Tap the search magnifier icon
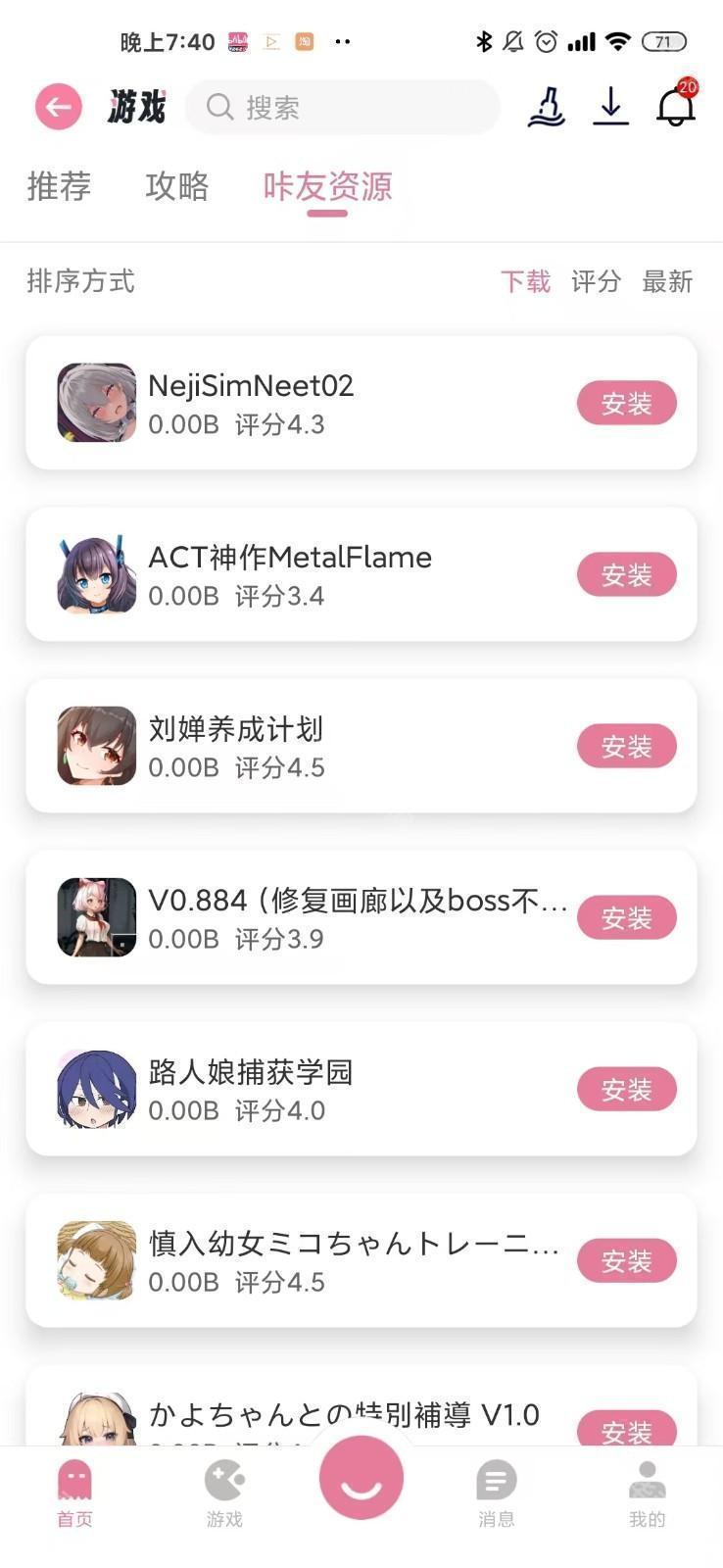 219,107
